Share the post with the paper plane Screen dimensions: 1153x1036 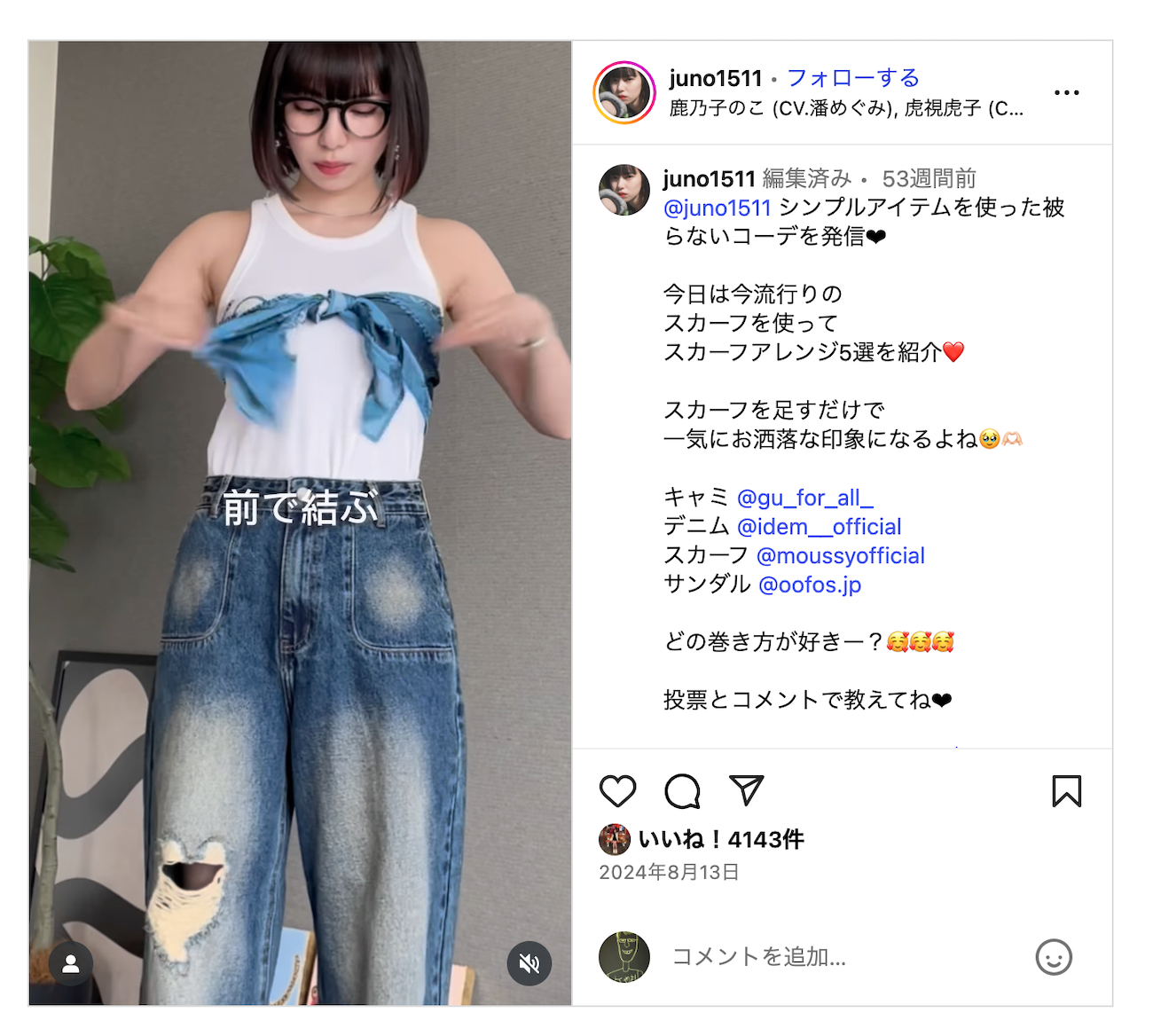(x=746, y=790)
